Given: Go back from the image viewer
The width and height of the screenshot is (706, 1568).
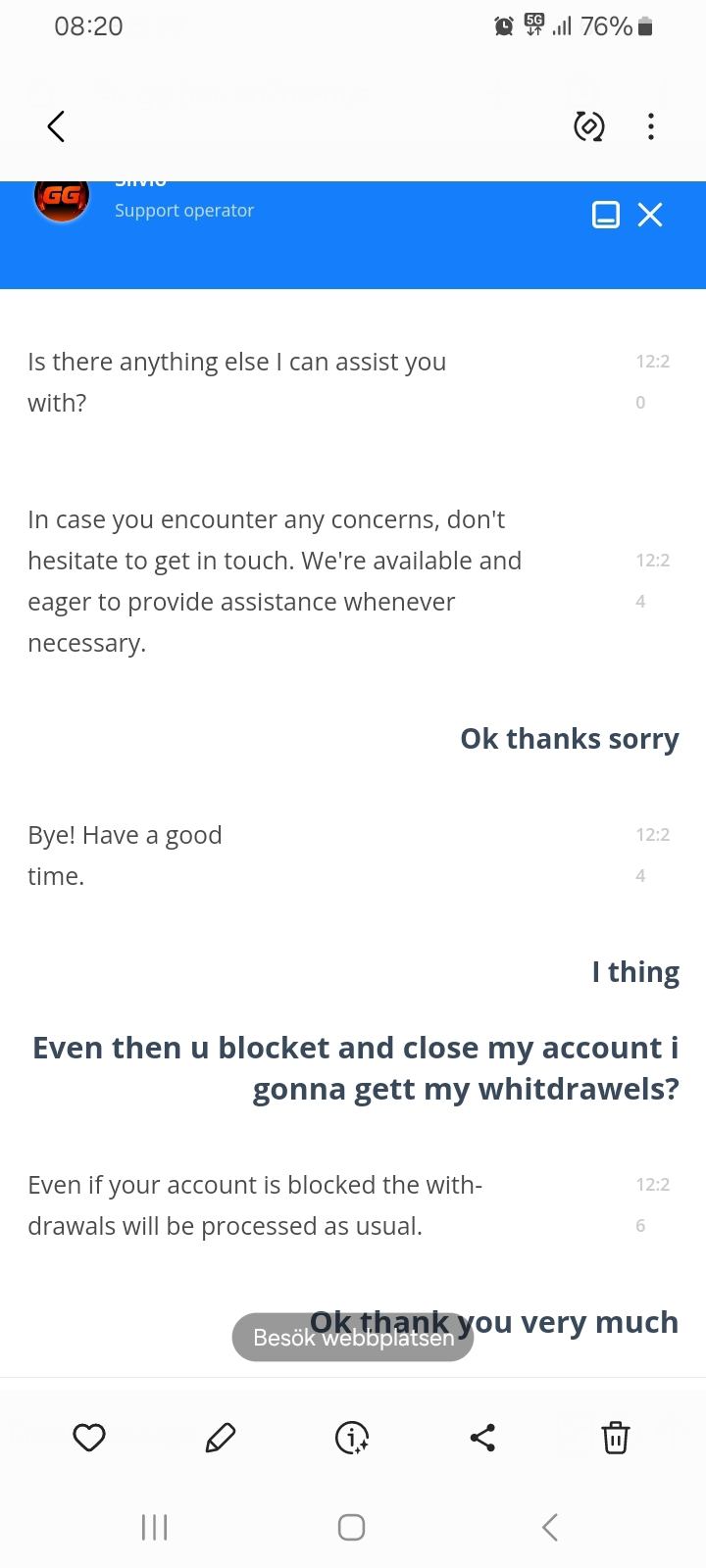Looking at the screenshot, I should [56, 126].
